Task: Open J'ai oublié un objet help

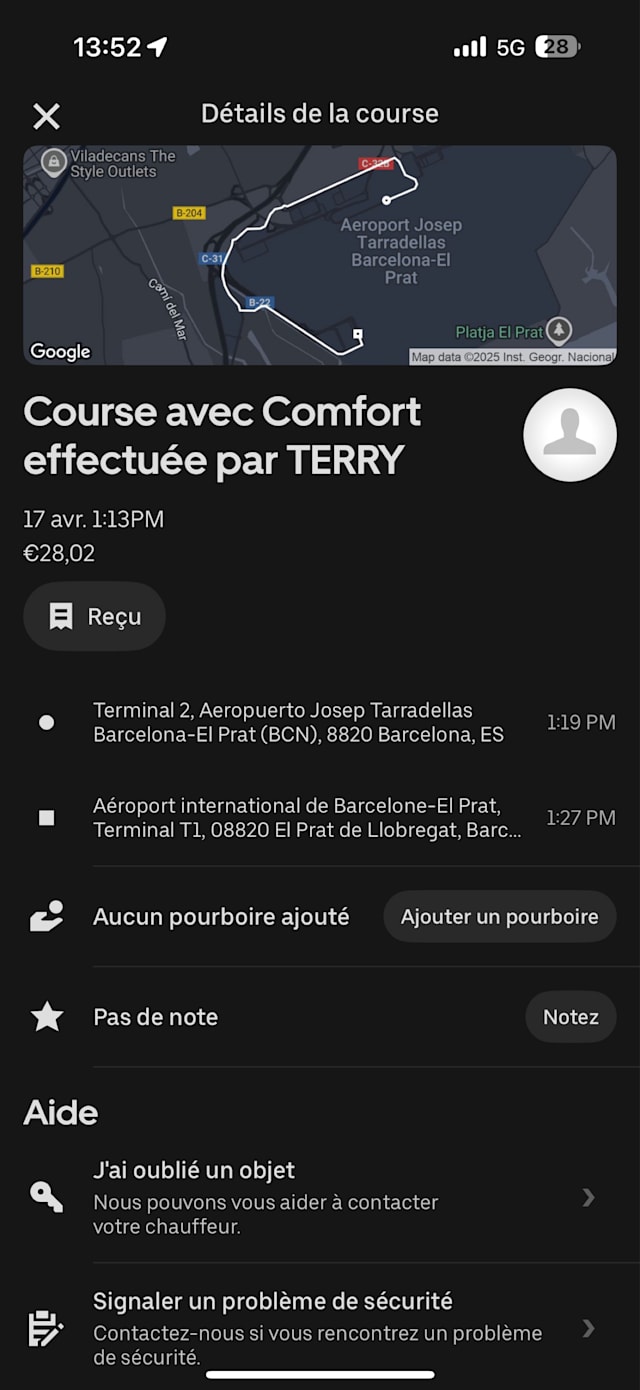Action: click(320, 1197)
